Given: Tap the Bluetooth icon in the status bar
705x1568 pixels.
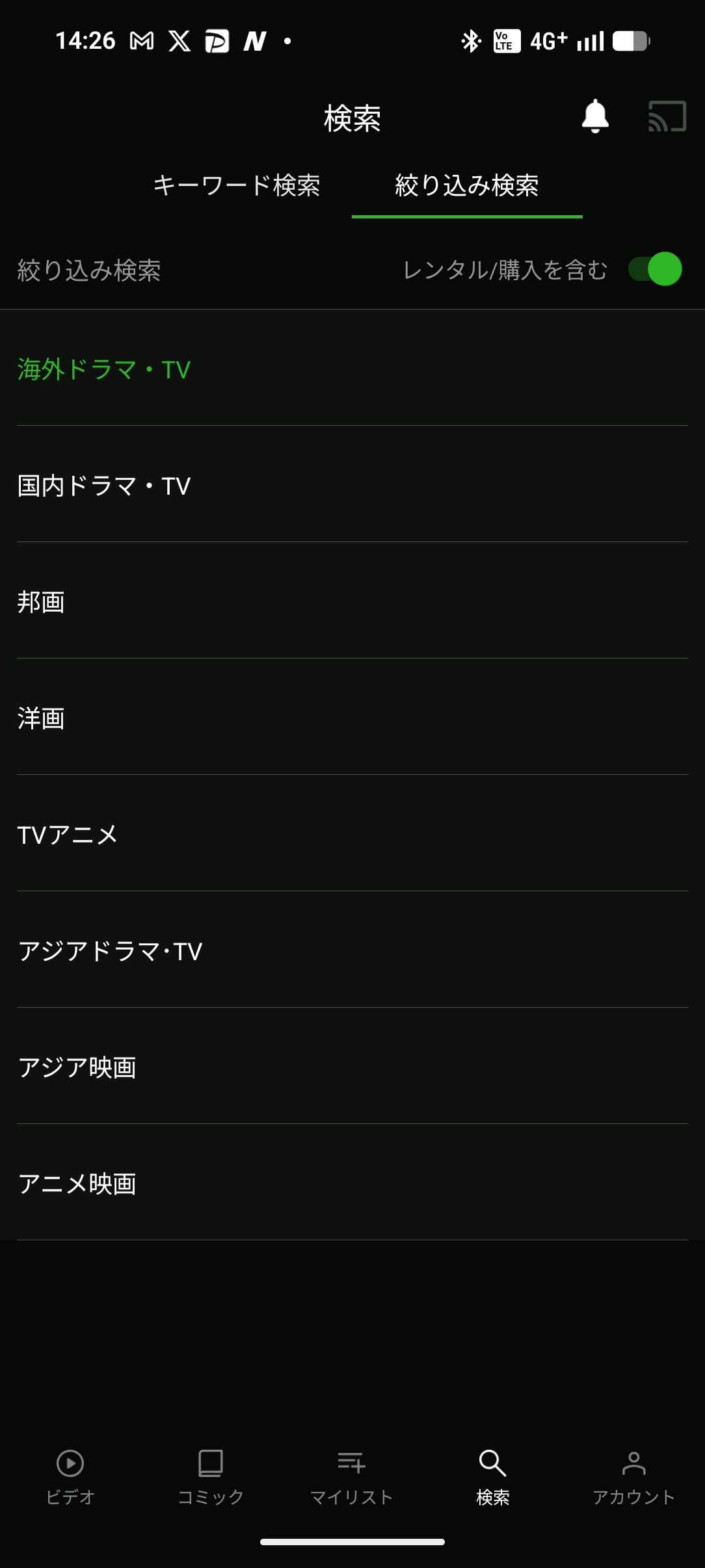Looking at the screenshot, I should tap(470, 41).
